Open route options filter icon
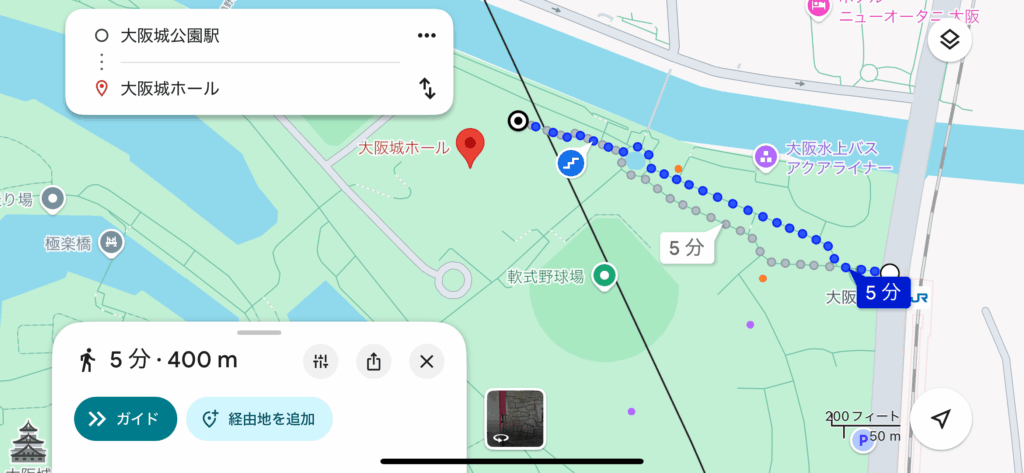 click(x=321, y=361)
